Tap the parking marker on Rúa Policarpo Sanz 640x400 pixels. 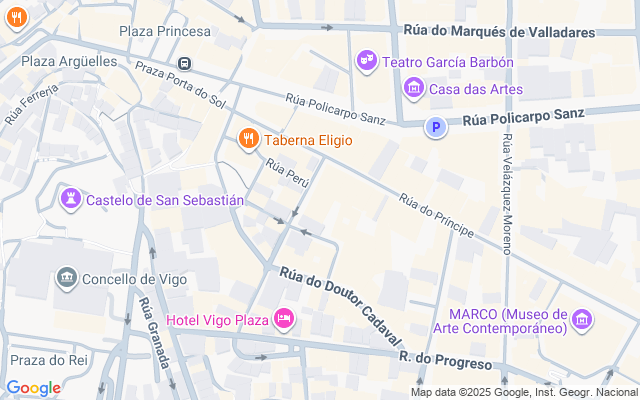434,127
